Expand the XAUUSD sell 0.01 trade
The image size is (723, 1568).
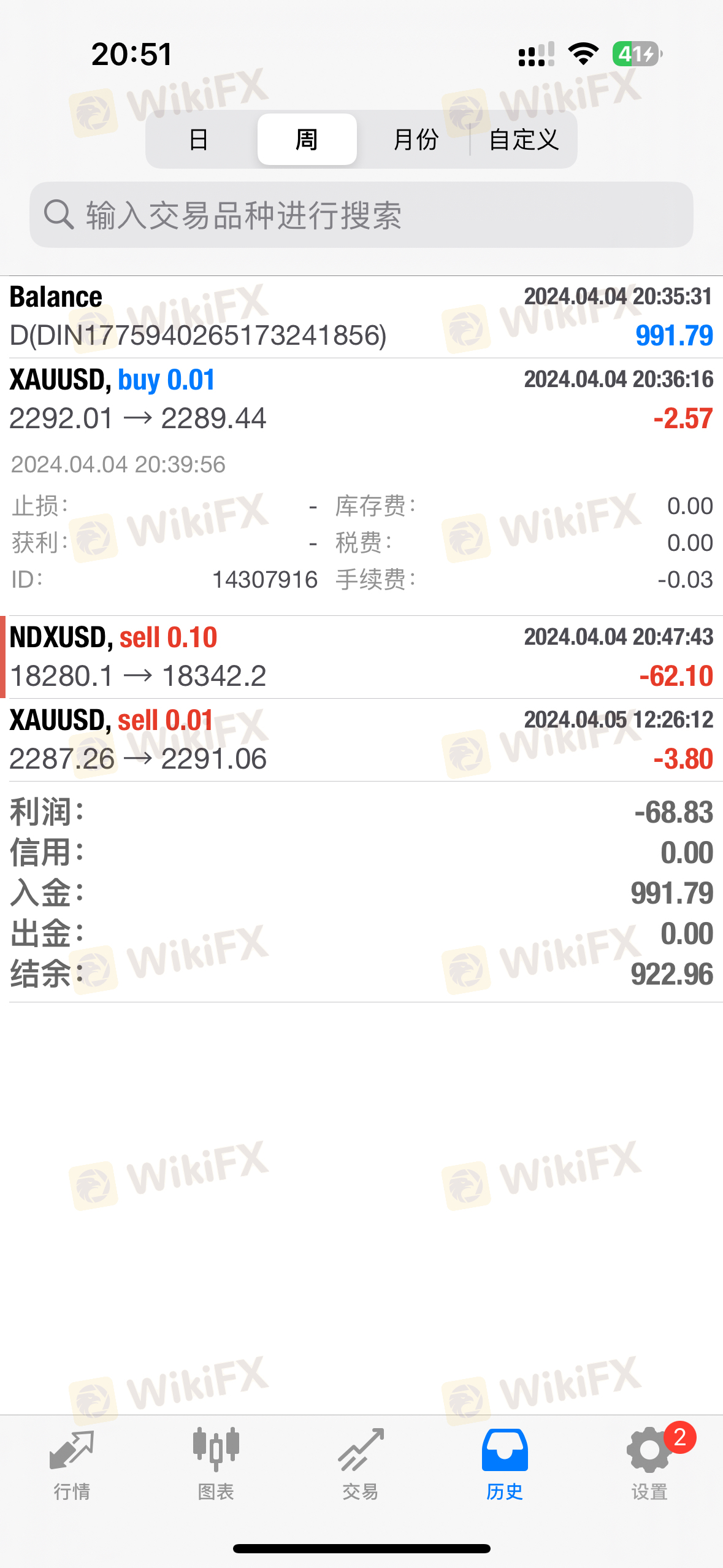(361, 740)
